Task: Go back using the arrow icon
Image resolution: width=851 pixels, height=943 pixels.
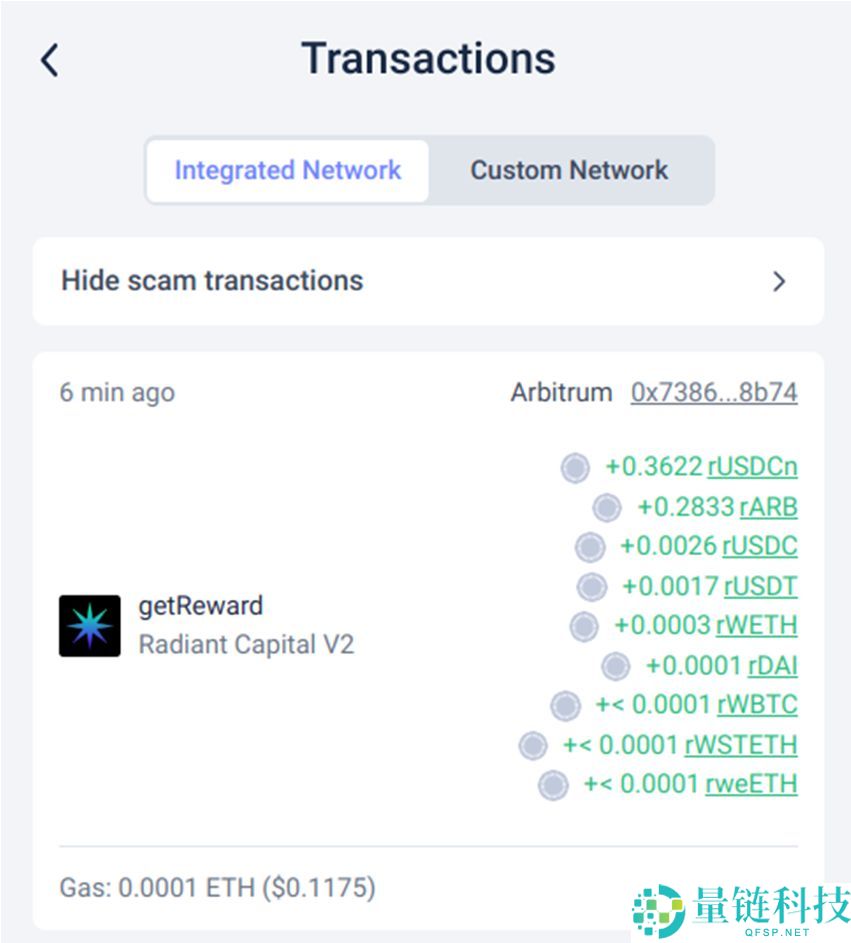Action: (x=49, y=60)
